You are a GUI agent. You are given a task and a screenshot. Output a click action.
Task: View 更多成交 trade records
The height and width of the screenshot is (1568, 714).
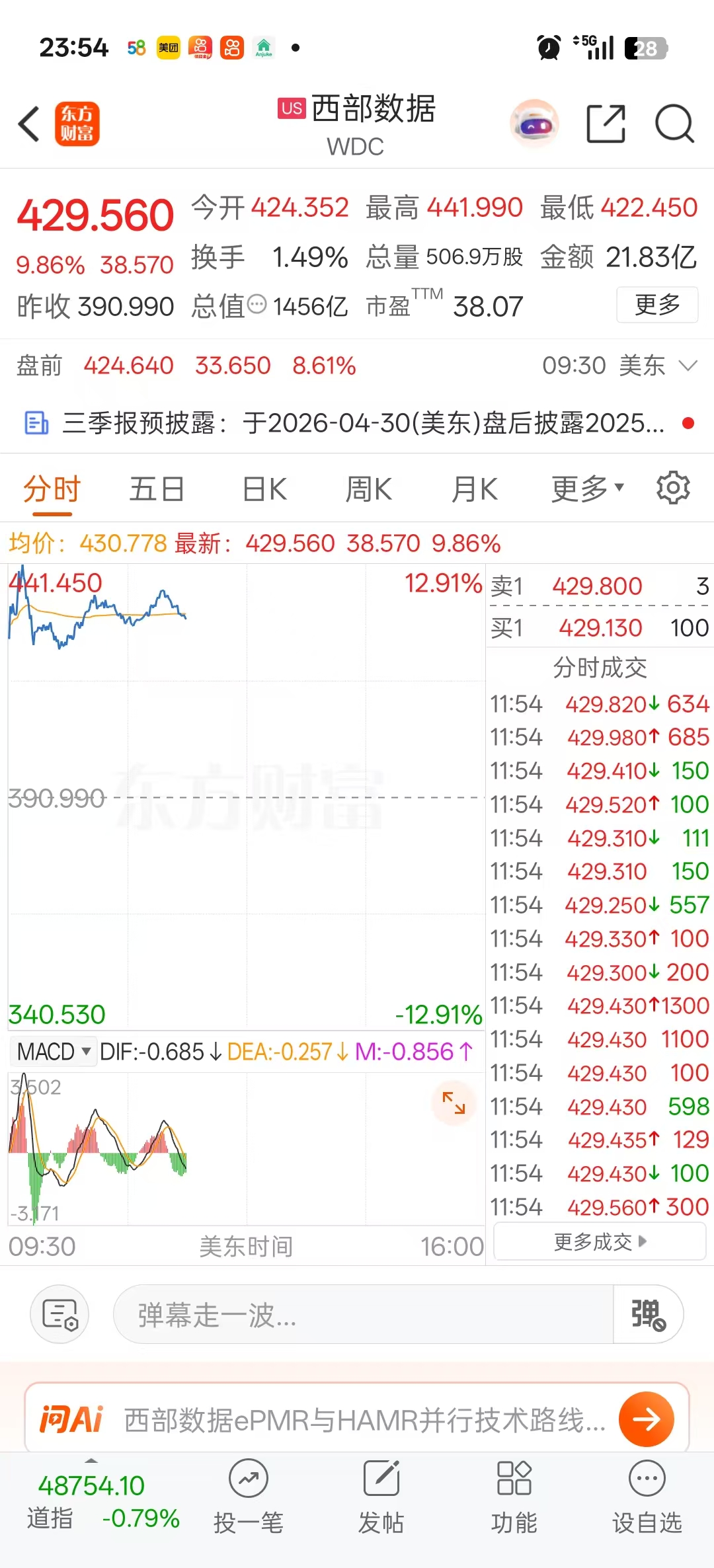click(600, 1242)
